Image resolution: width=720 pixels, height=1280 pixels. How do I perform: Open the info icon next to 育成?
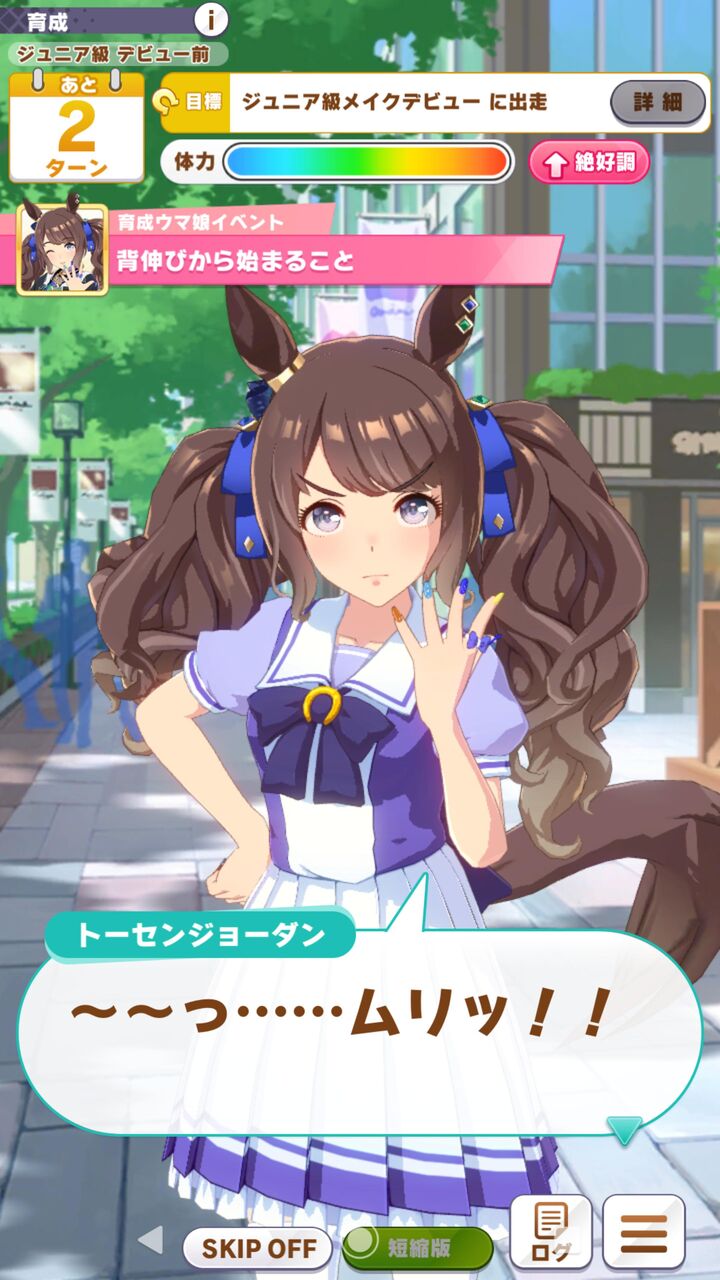pos(211,19)
